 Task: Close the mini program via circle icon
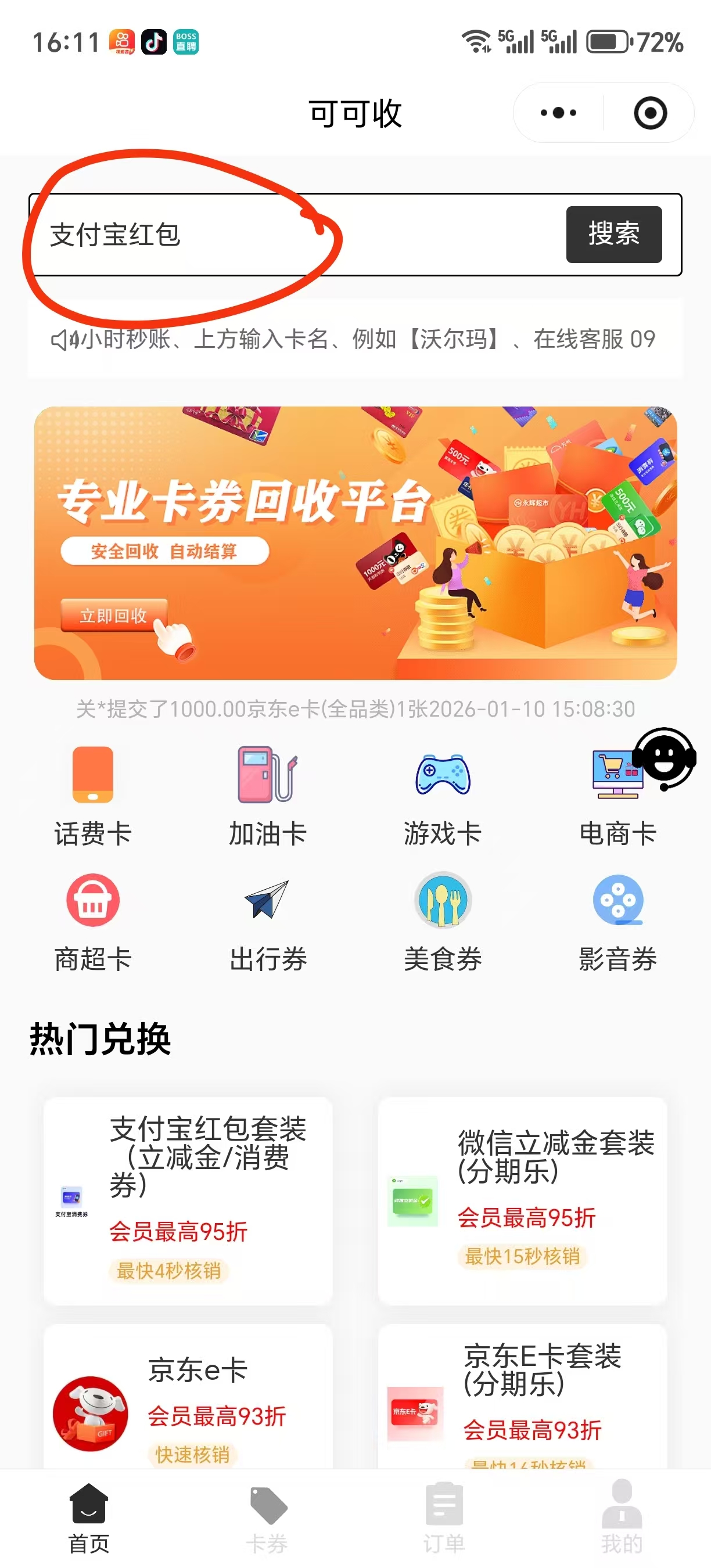coord(649,113)
